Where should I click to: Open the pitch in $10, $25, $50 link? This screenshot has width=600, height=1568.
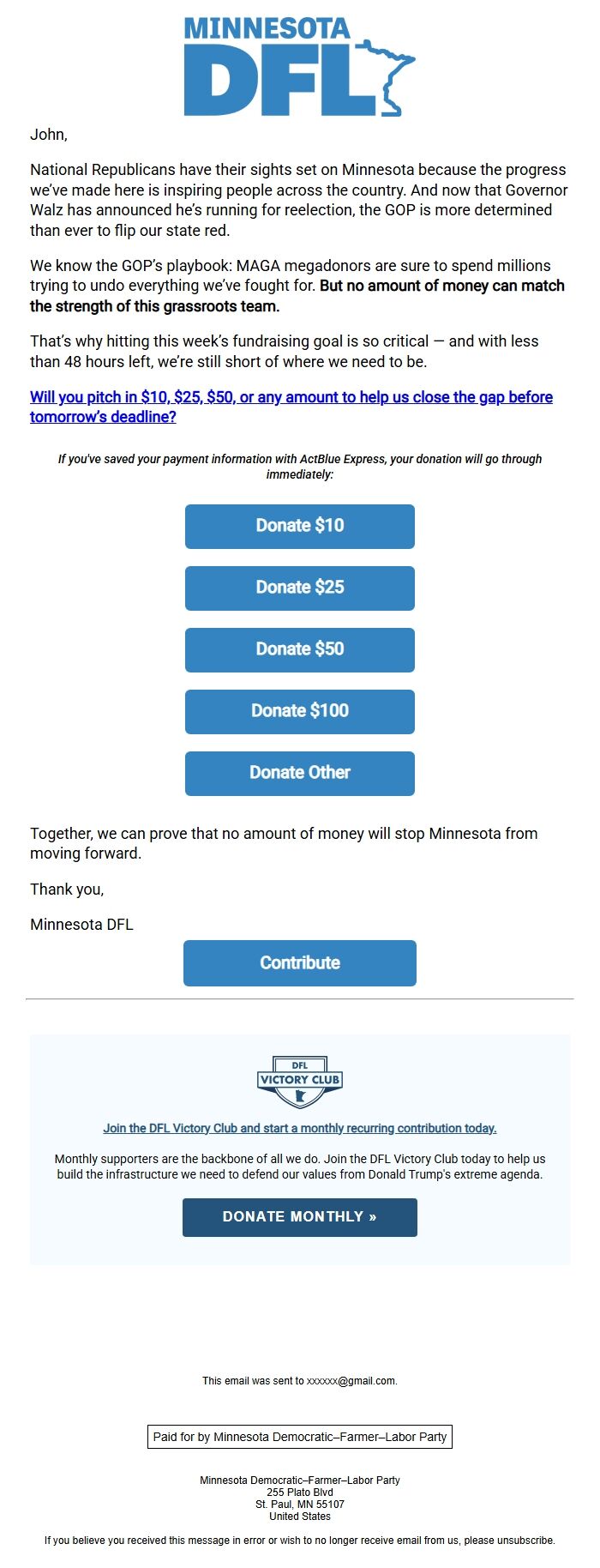(291, 397)
